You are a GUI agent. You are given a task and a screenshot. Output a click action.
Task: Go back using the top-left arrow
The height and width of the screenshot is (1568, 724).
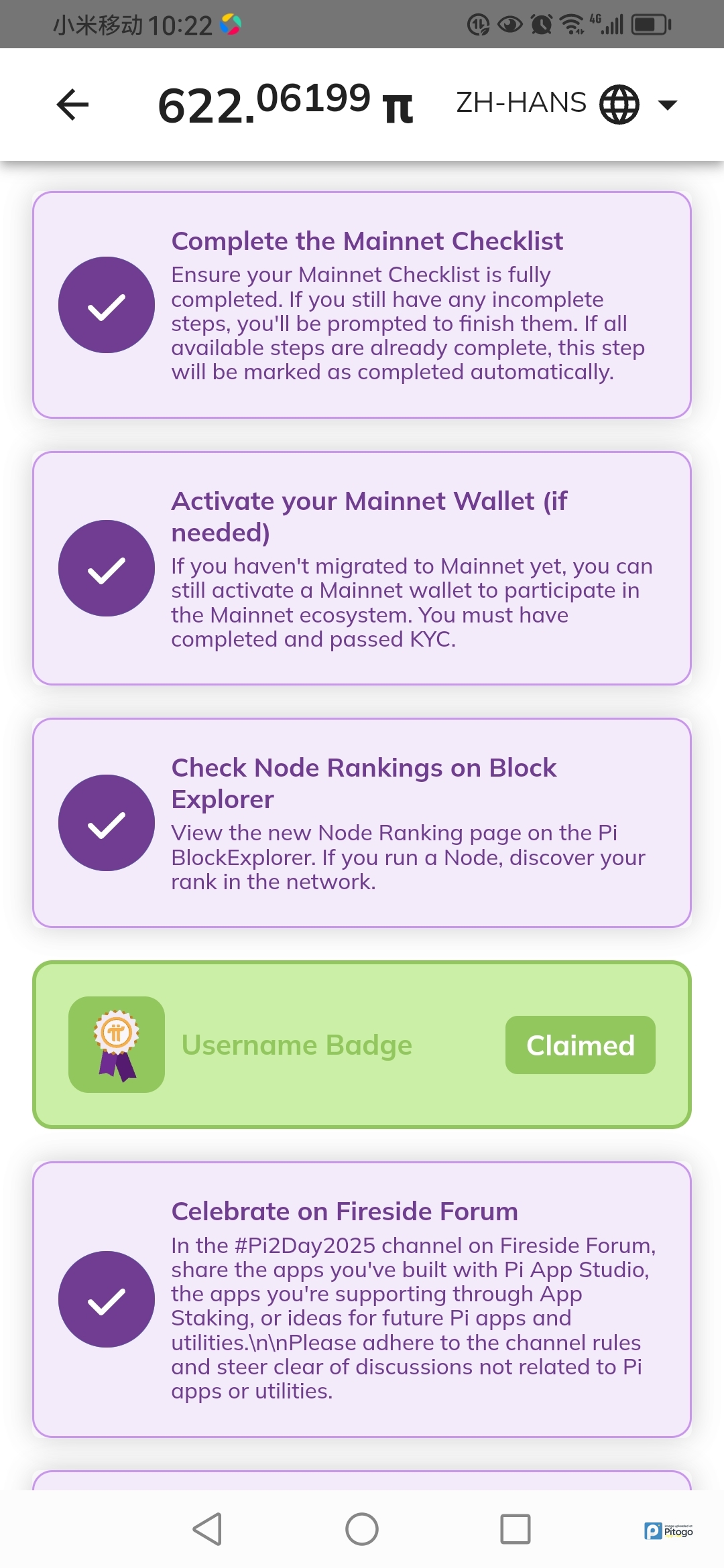click(x=73, y=105)
